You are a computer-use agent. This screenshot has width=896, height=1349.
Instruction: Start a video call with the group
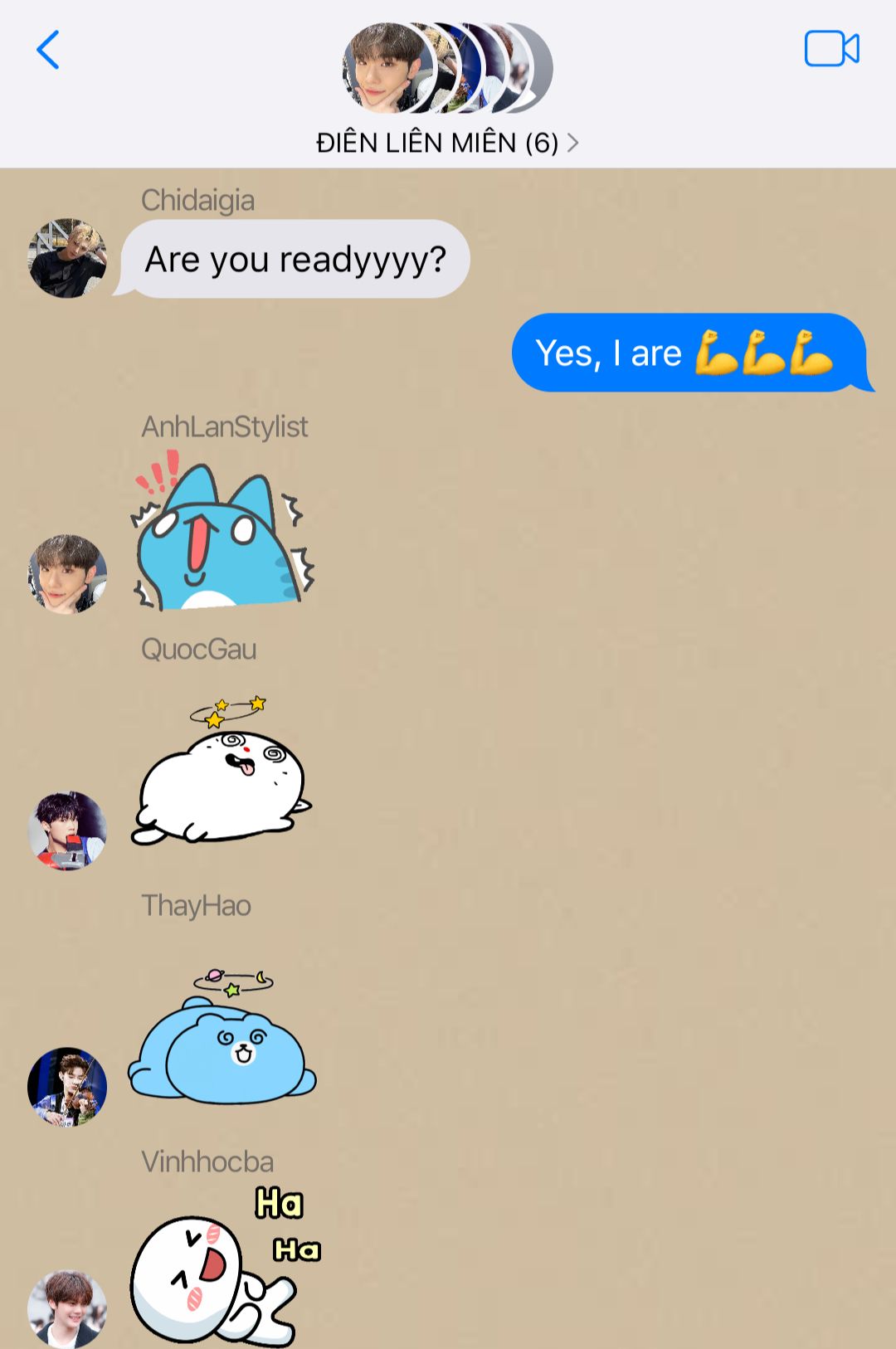point(831,49)
